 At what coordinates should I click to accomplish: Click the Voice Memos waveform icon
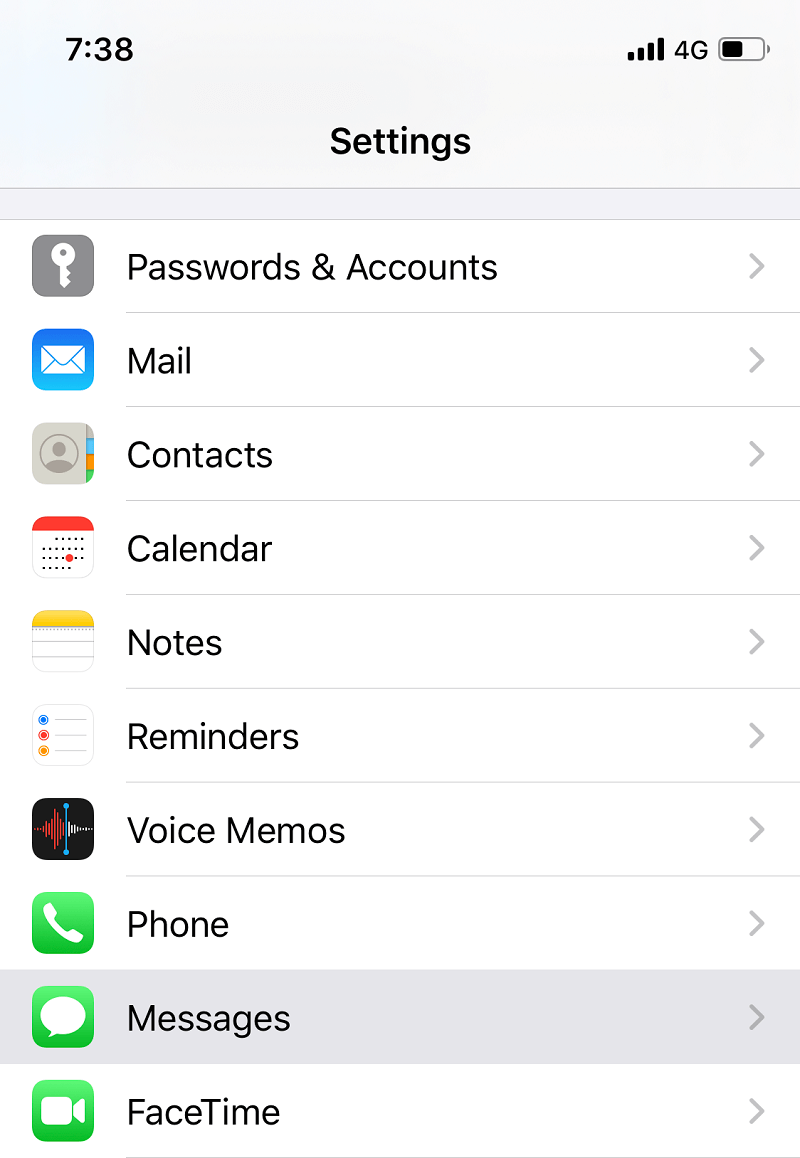point(62,830)
